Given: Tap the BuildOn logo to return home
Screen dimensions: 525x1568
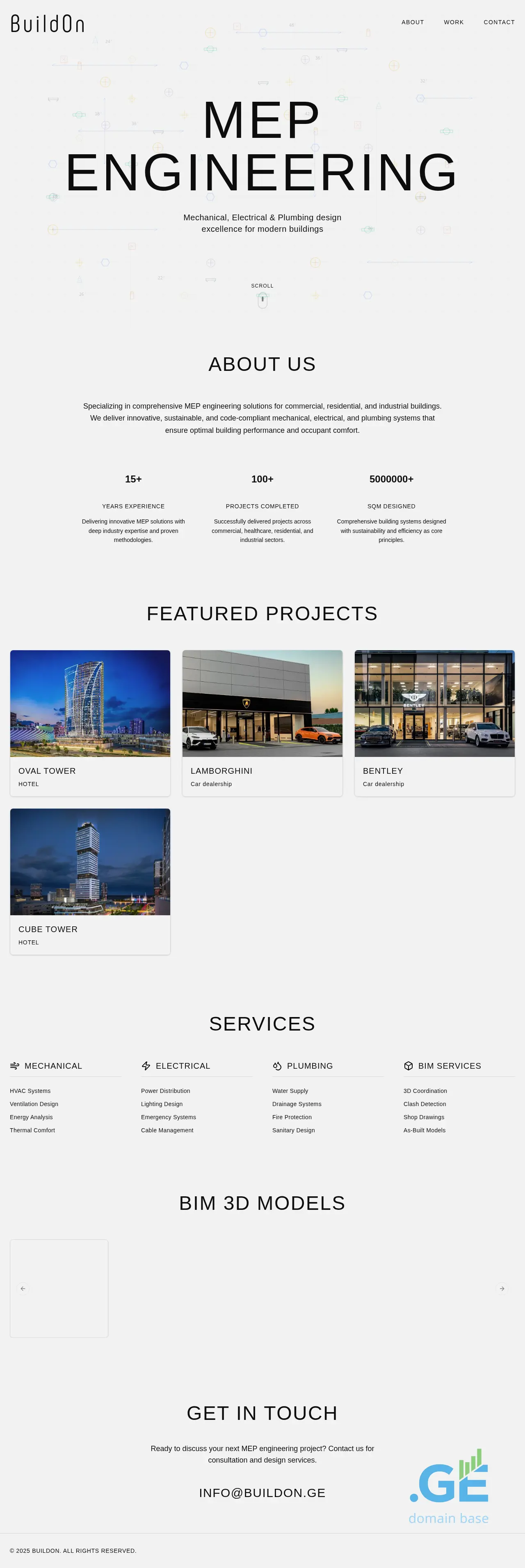Looking at the screenshot, I should point(48,24).
